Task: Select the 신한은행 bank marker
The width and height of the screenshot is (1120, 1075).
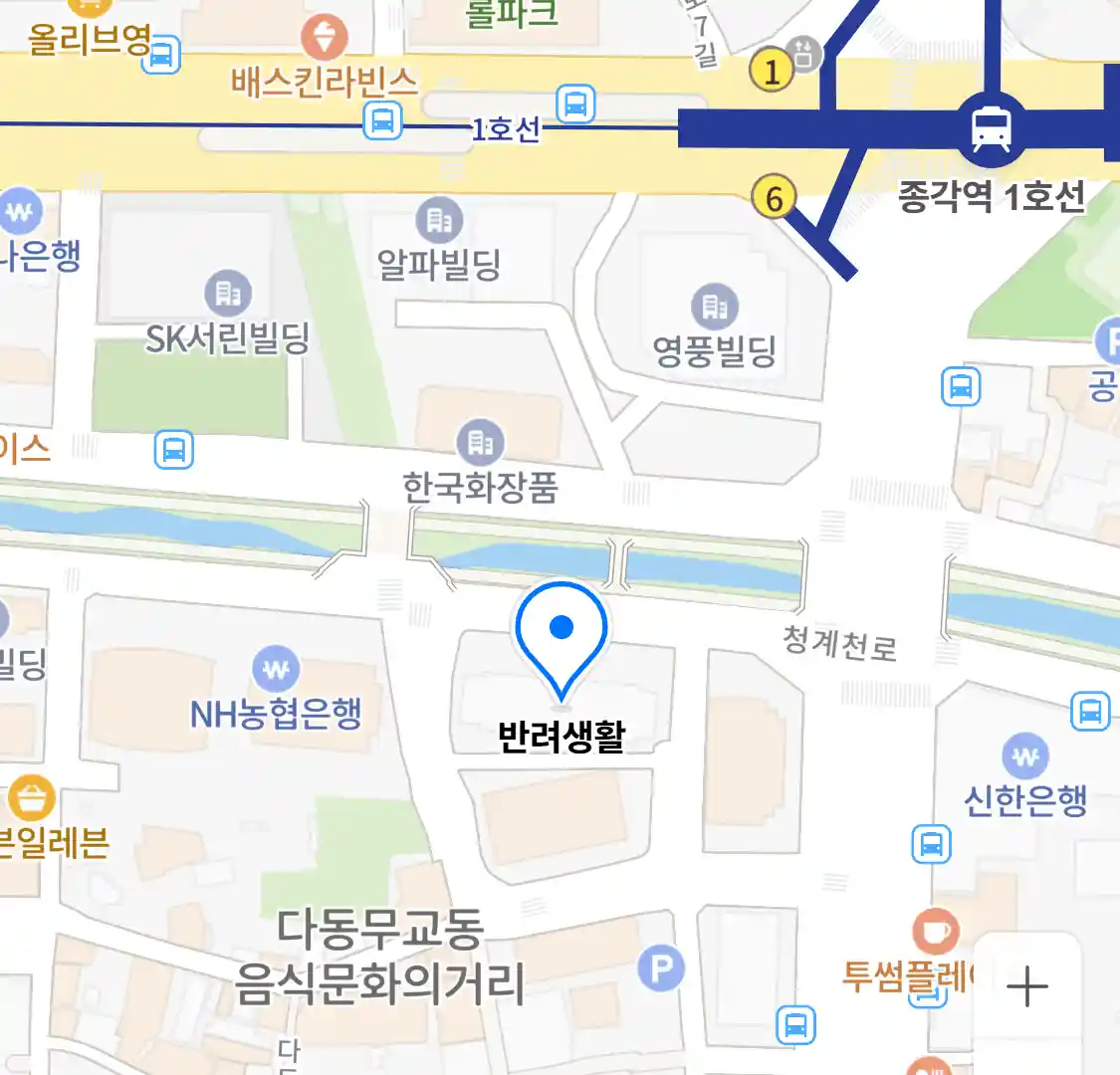Action: (x=1025, y=758)
